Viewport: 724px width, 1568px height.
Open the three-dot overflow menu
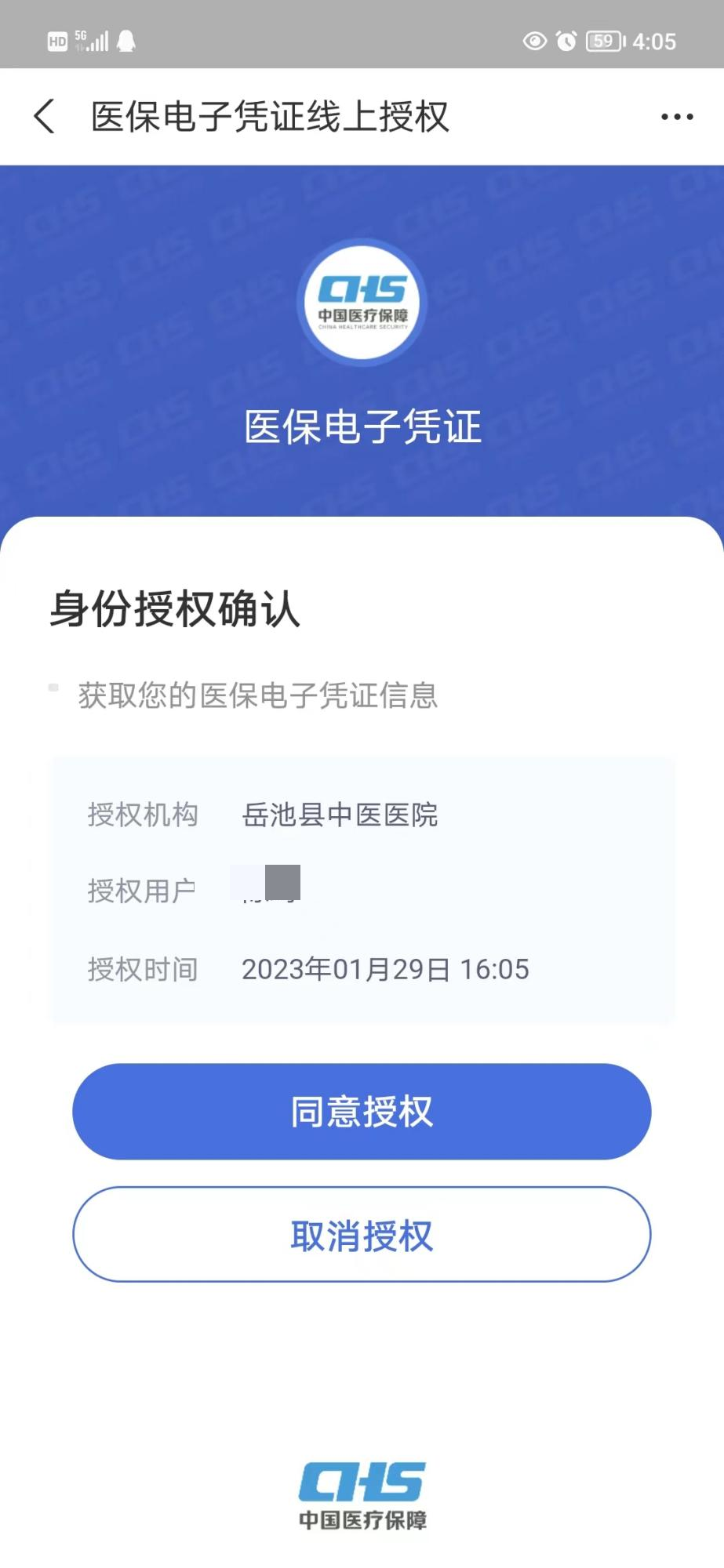coord(677,117)
